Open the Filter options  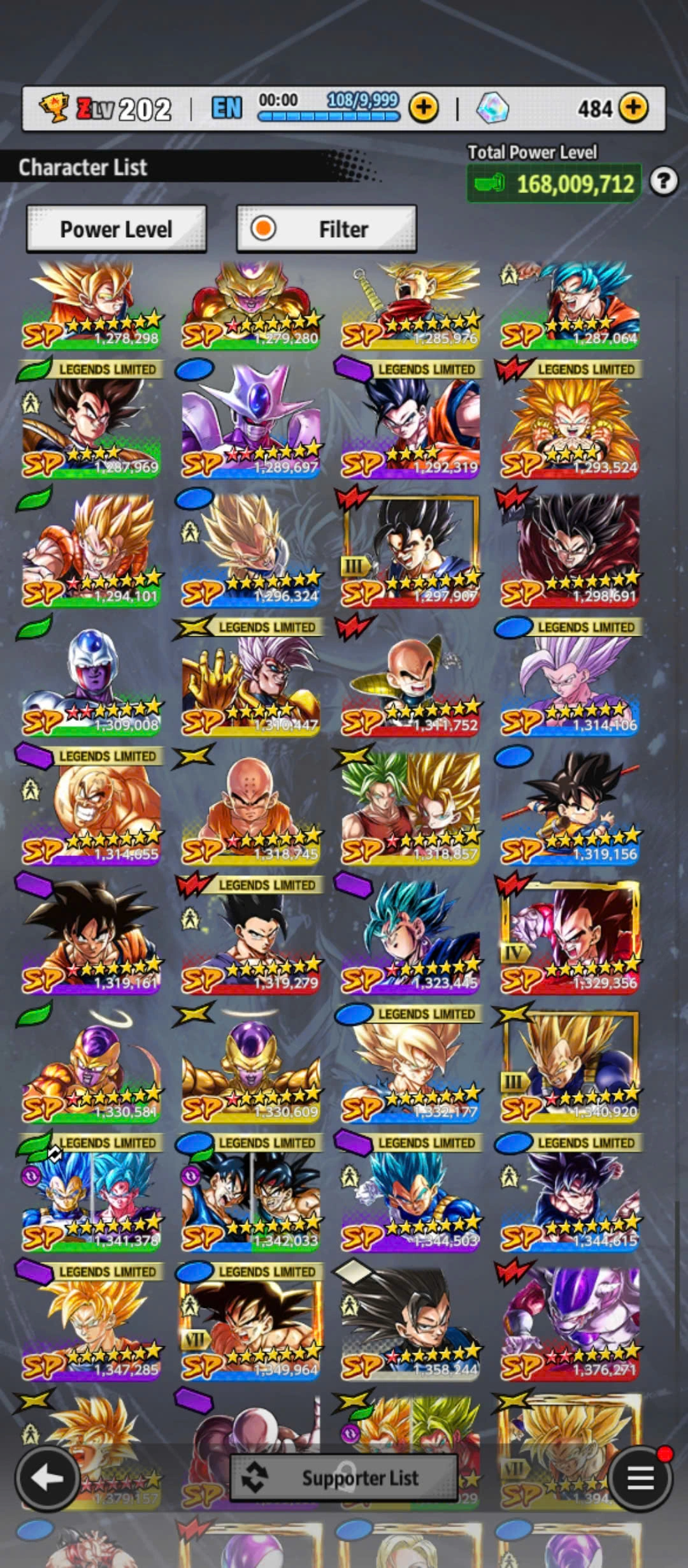[327, 229]
